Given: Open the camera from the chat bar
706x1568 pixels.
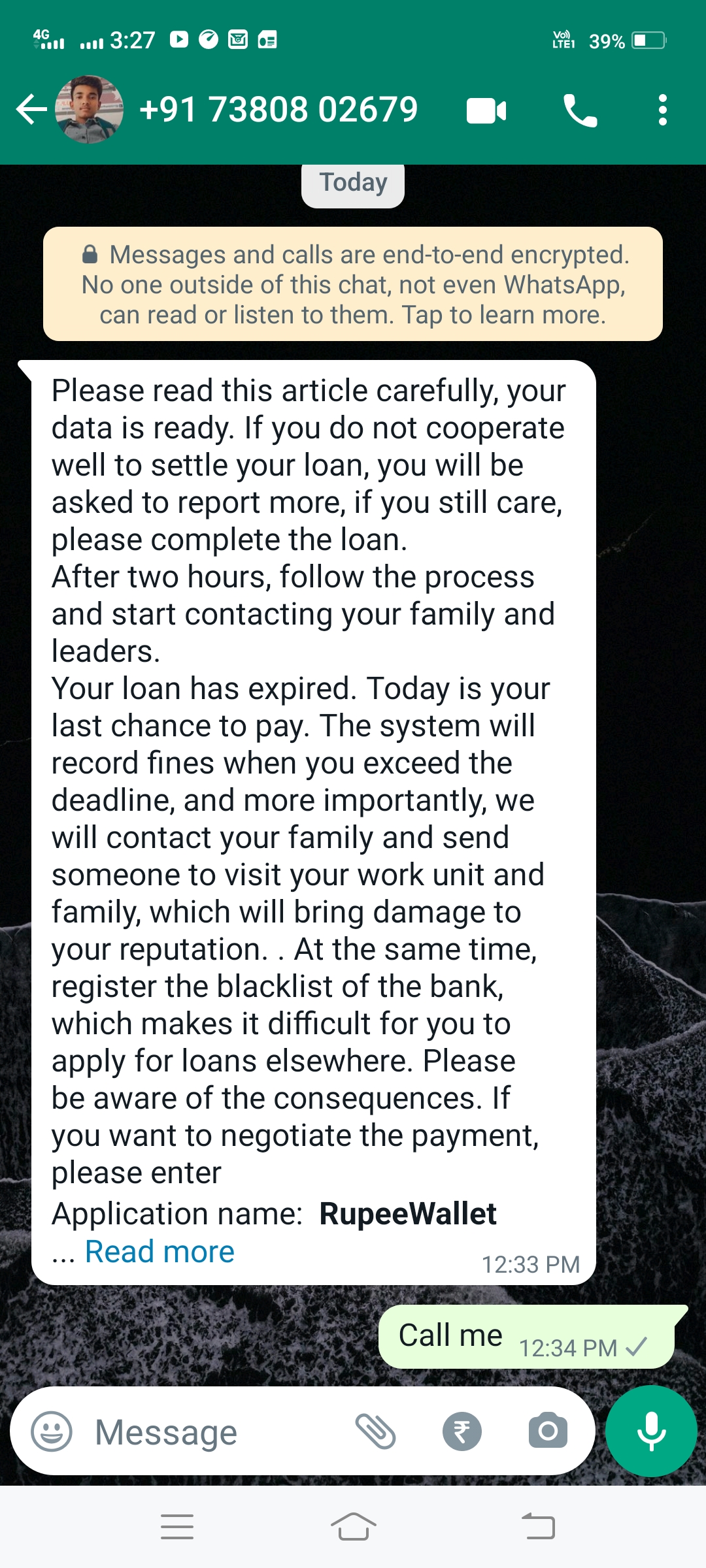Looking at the screenshot, I should [548, 1431].
